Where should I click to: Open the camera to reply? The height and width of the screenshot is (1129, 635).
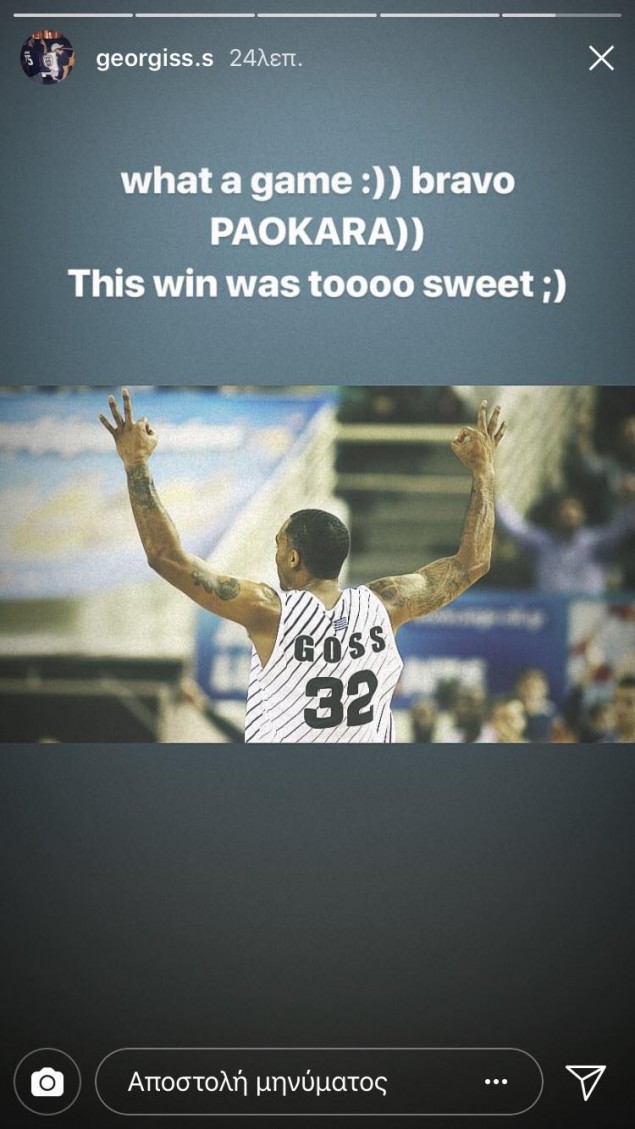click(47, 1082)
